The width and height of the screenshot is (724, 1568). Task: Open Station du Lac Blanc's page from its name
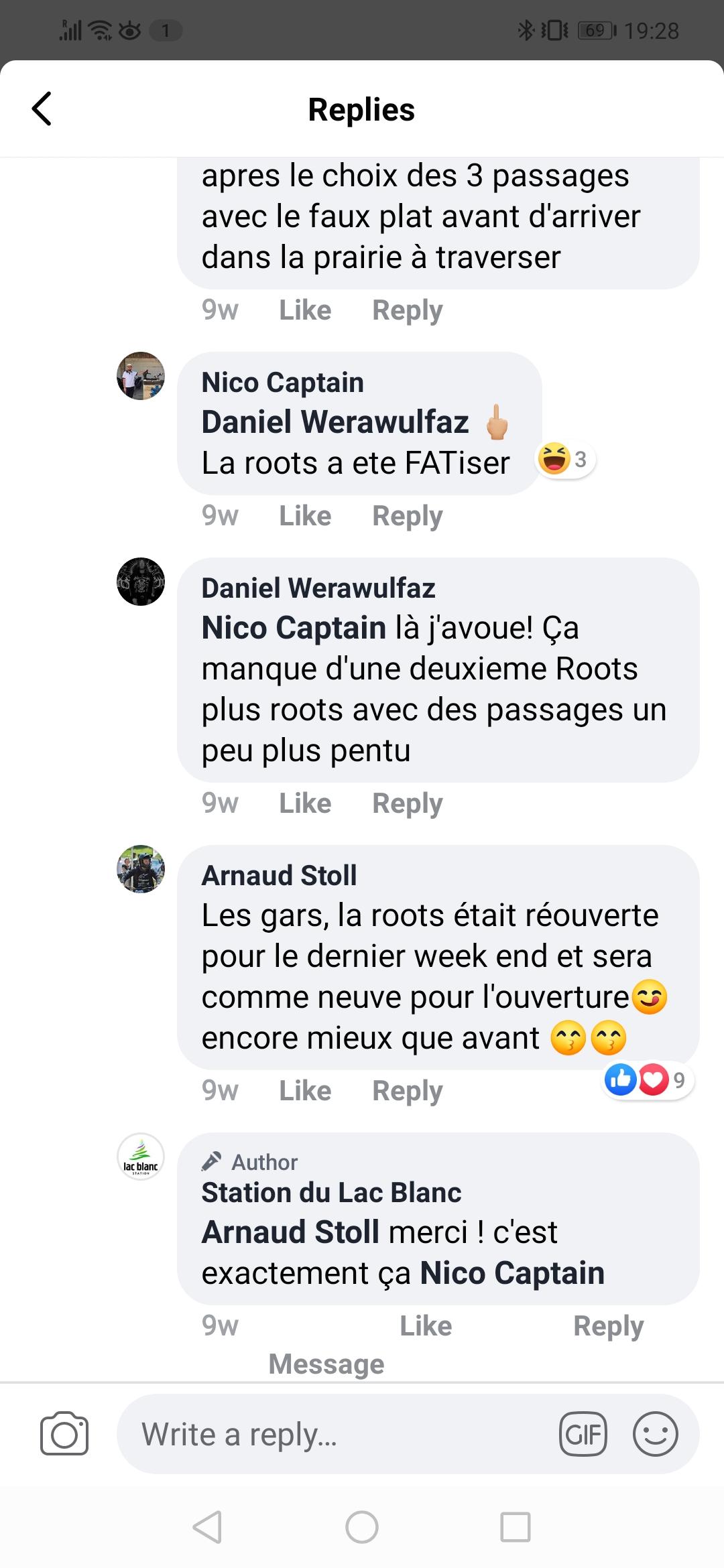click(331, 1193)
